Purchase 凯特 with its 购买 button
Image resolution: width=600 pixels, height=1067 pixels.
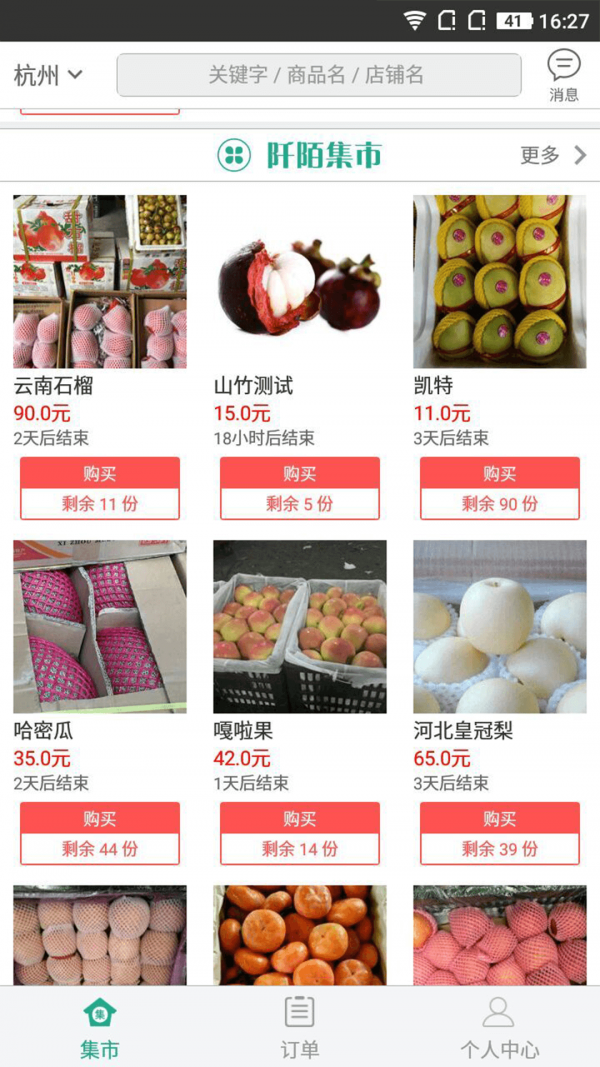pyautogui.click(x=500, y=474)
